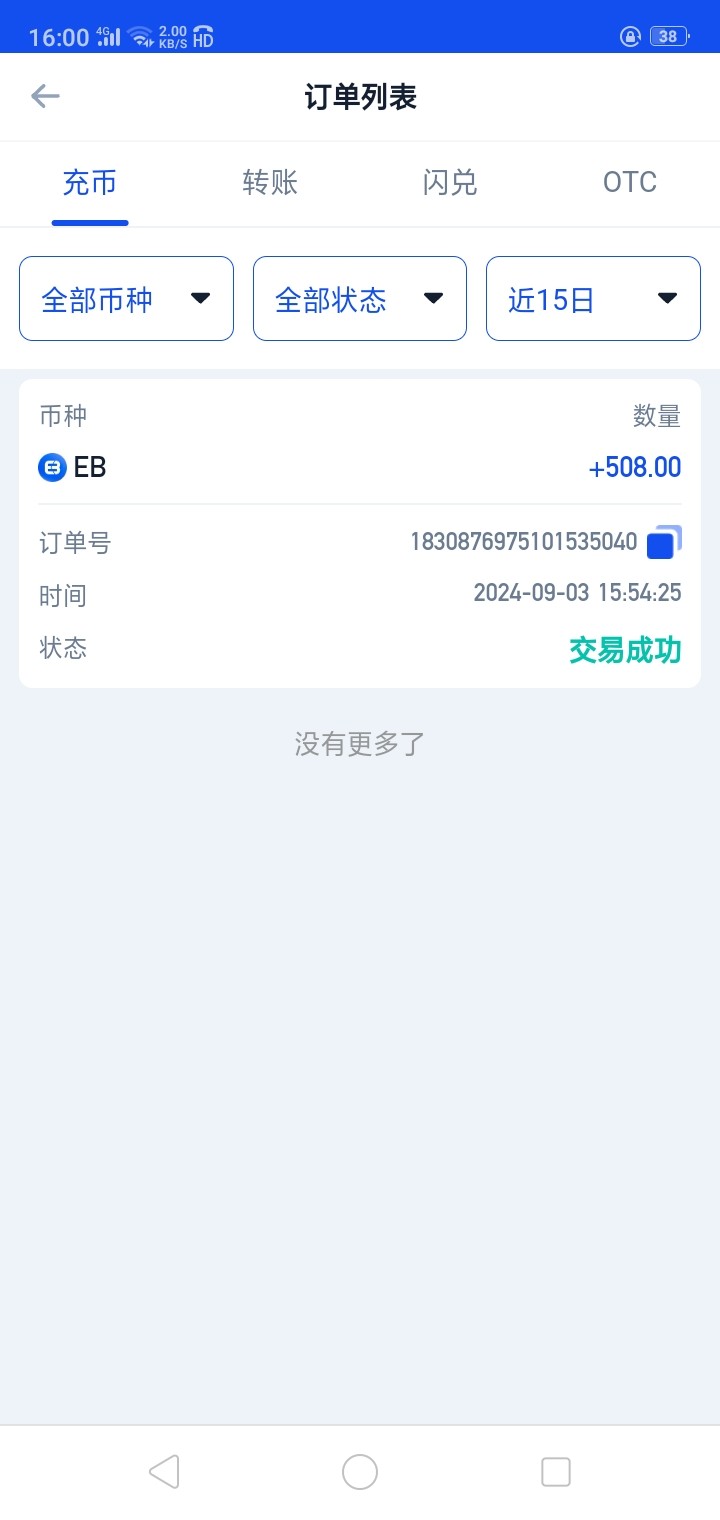This screenshot has width=720, height=1520.
Task: Expand the 全部币种 dropdown
Action: tap(126, 299)
